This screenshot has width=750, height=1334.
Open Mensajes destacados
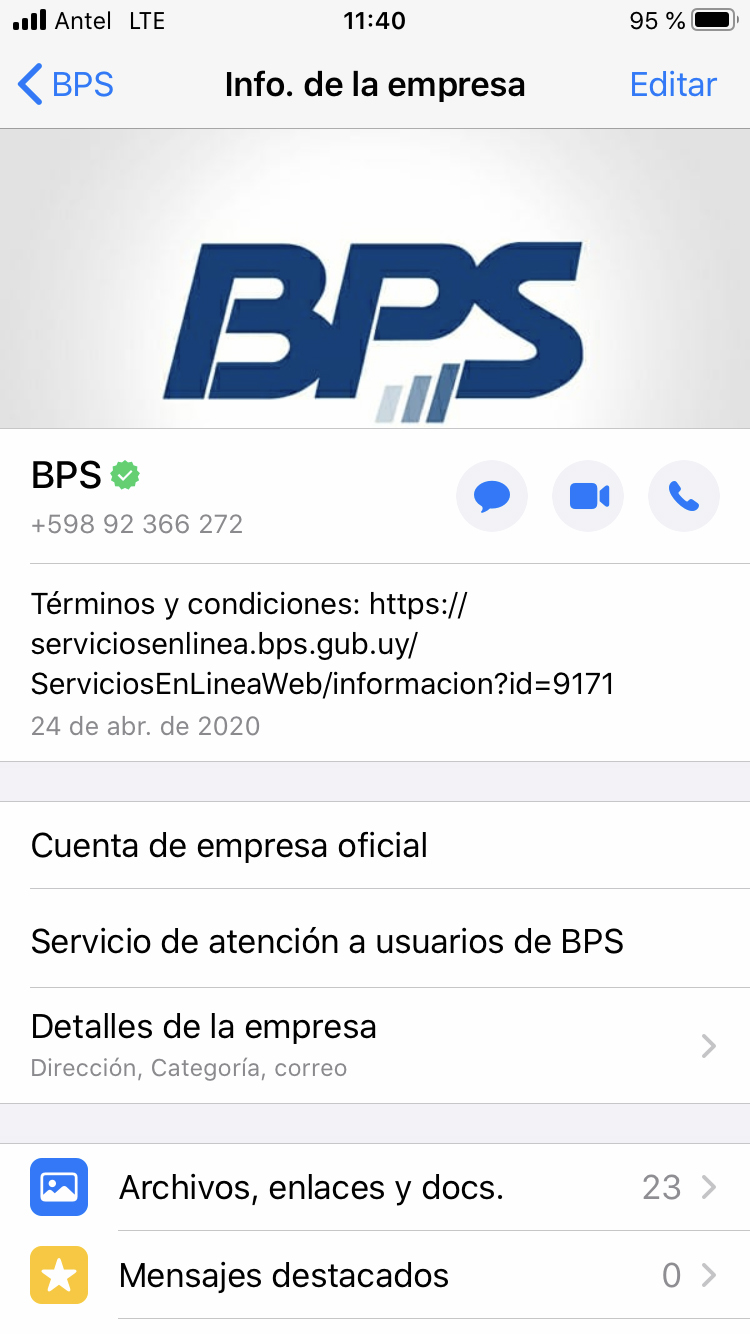click(x=375, y=1275)
